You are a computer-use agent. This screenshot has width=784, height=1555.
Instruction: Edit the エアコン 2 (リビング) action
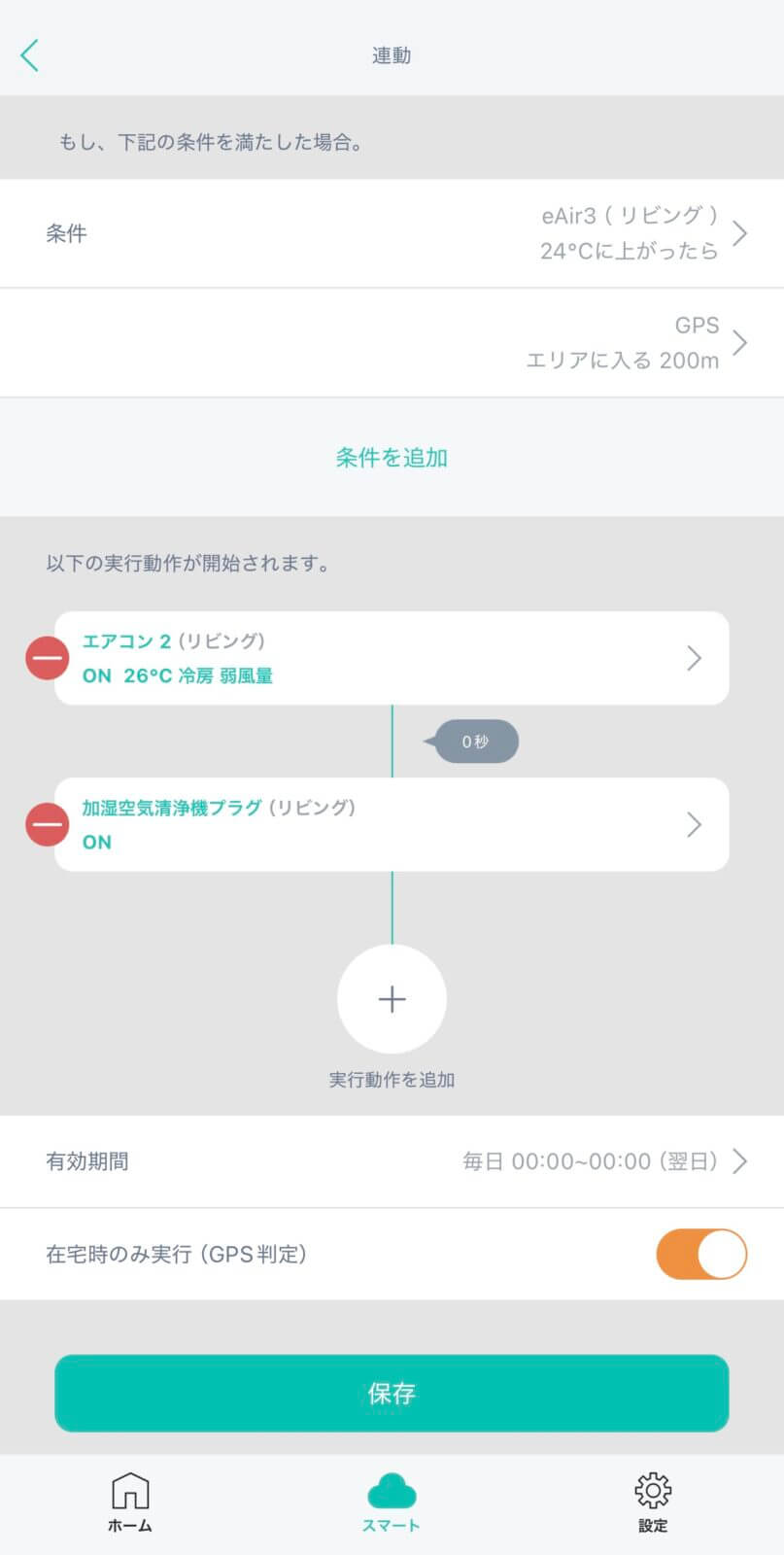[x=392, y=658]
